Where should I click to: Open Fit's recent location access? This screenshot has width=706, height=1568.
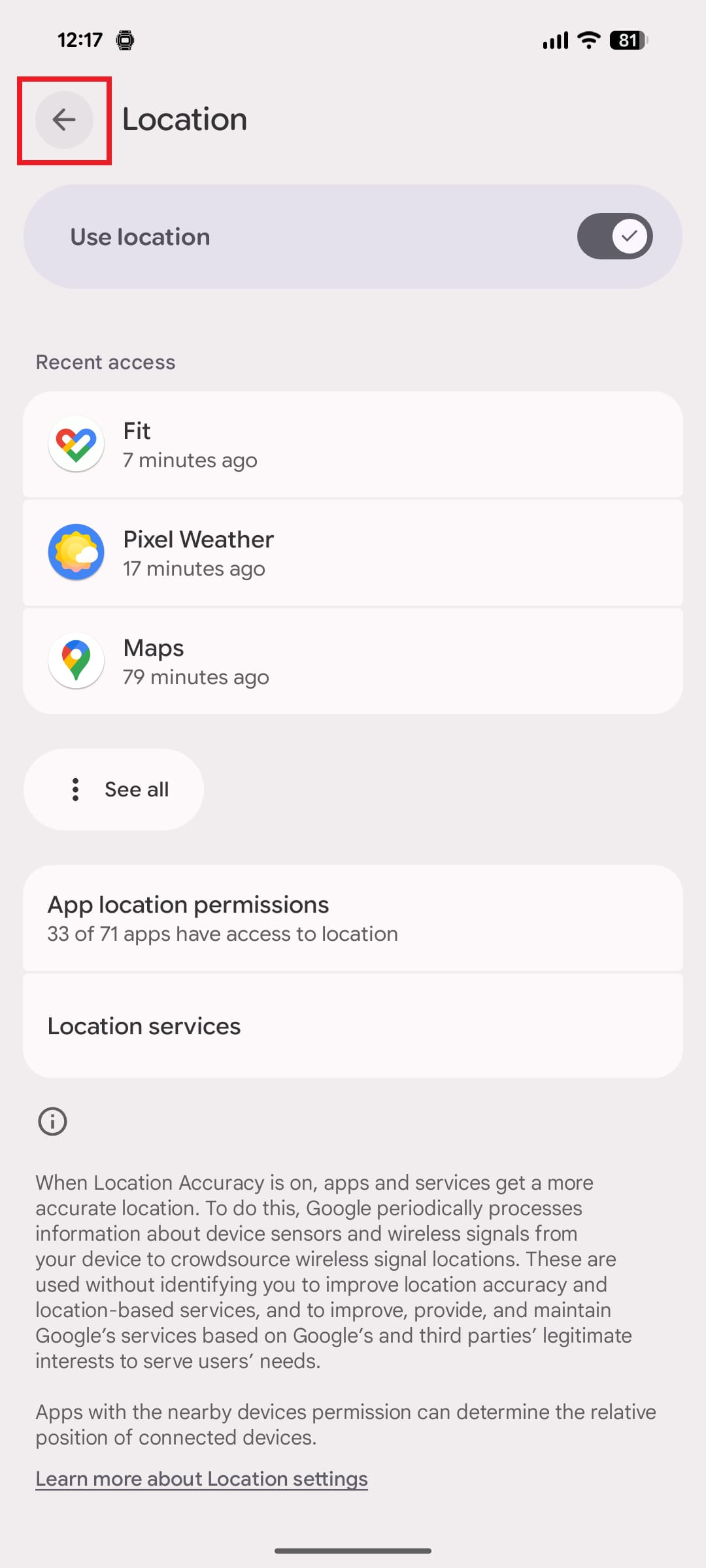pyautogui.click(x=353, y=445)
